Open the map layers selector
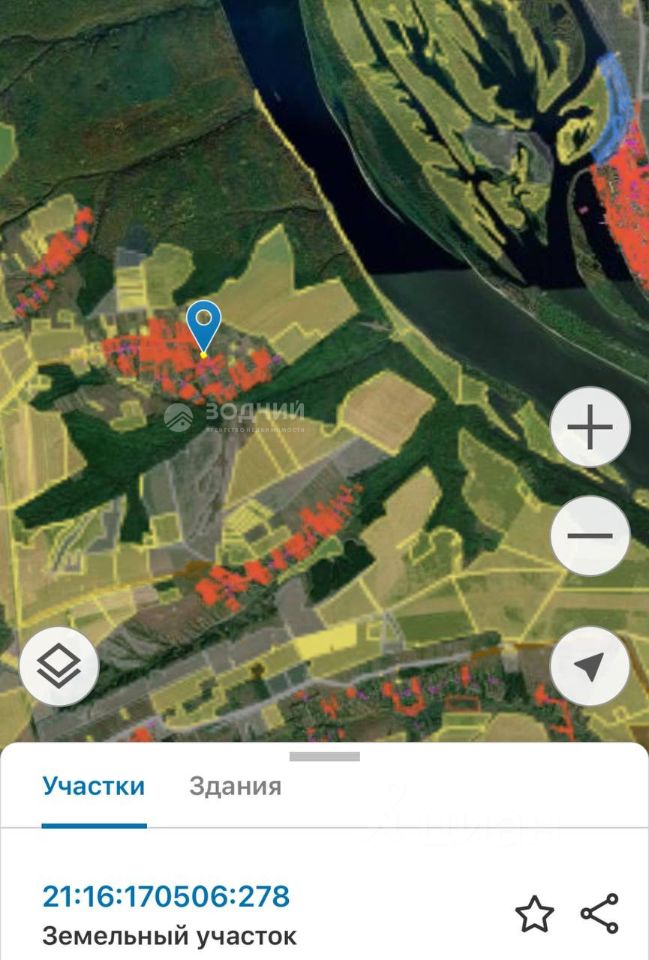The height and width of the screenshot is (960, 649). (59, 666)
